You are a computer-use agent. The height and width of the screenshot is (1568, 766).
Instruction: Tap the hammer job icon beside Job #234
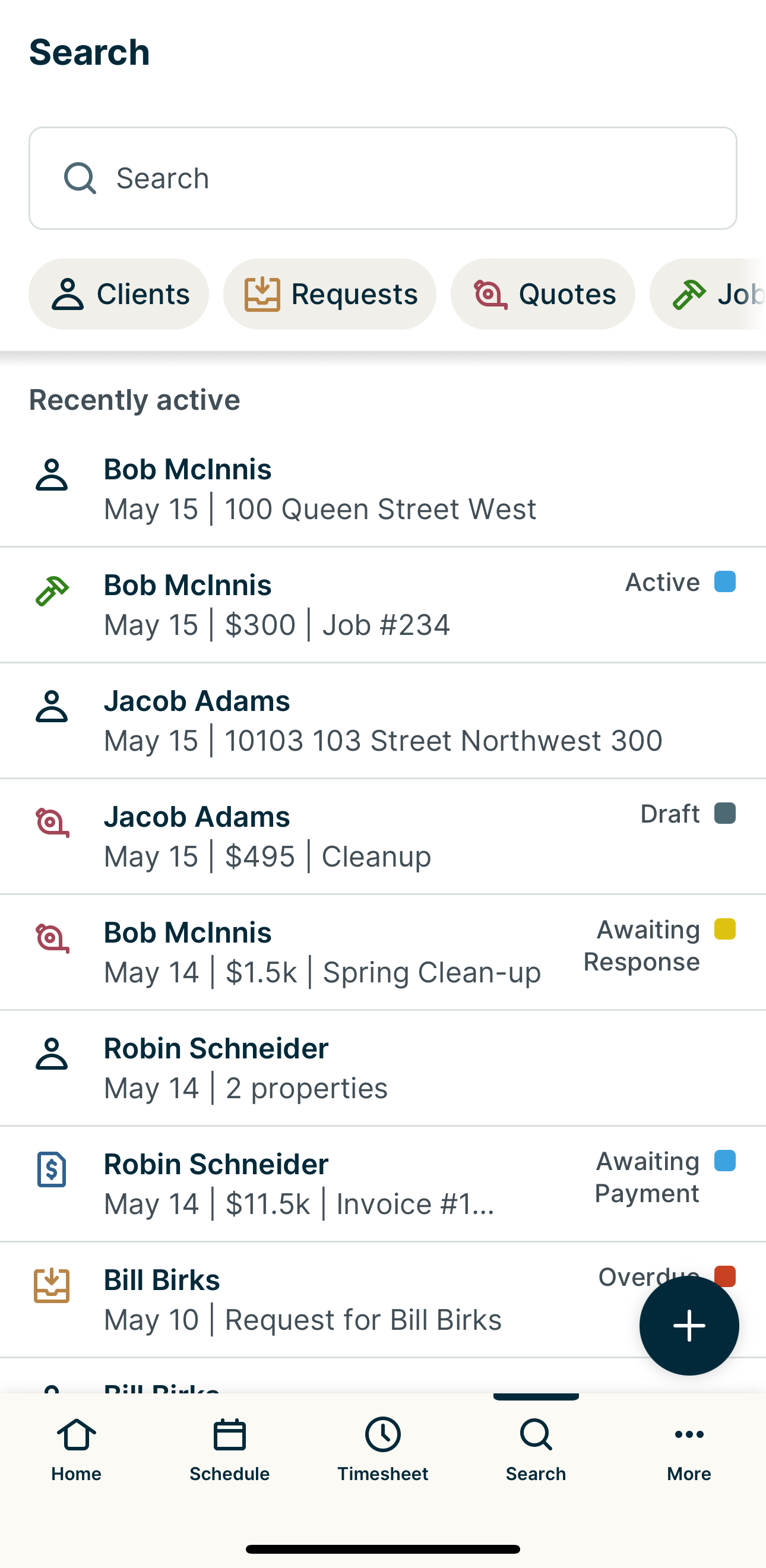52,589
